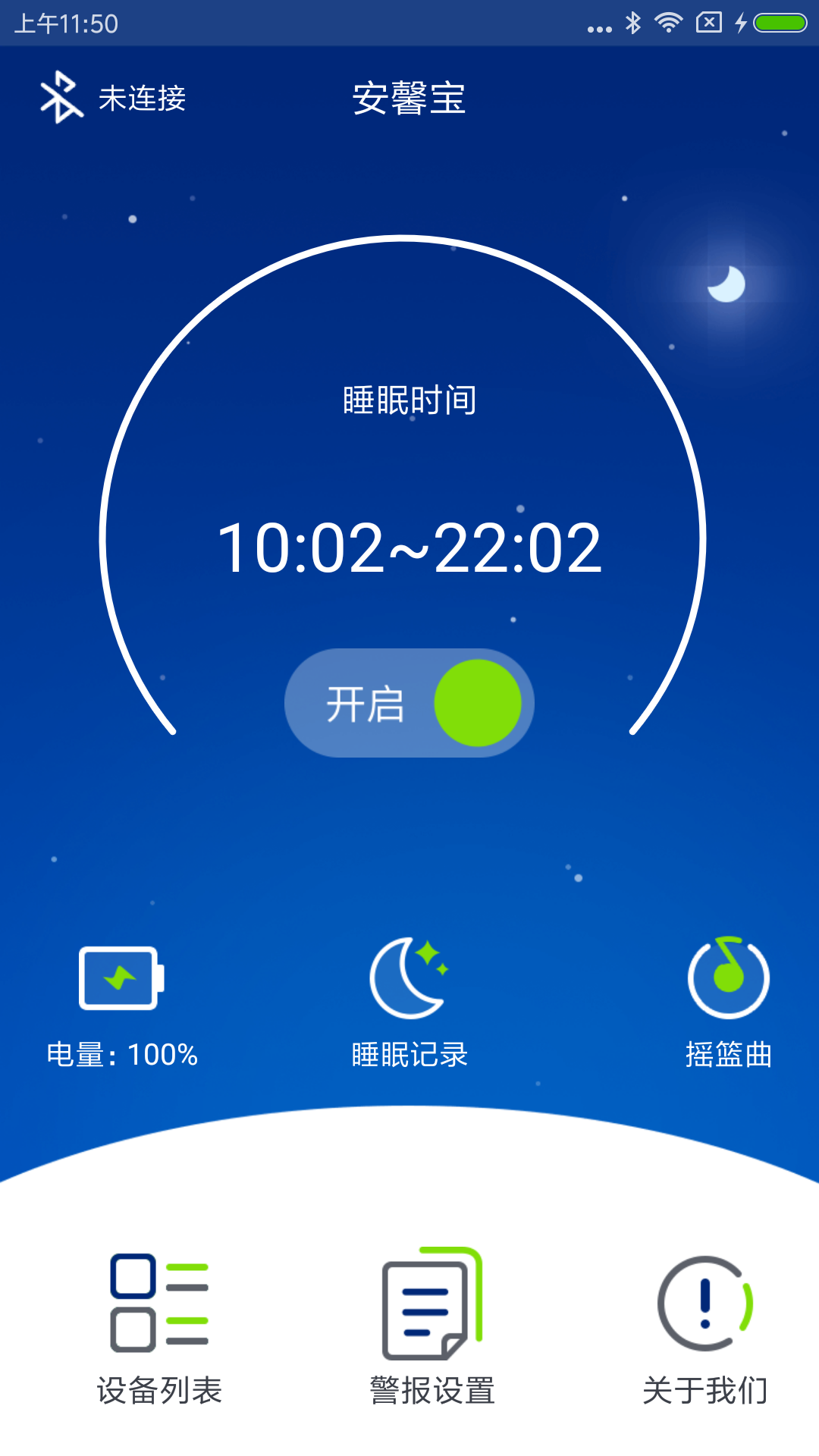Go to 警报设置 alarm settings
819x1456 pixels.
432,1327
